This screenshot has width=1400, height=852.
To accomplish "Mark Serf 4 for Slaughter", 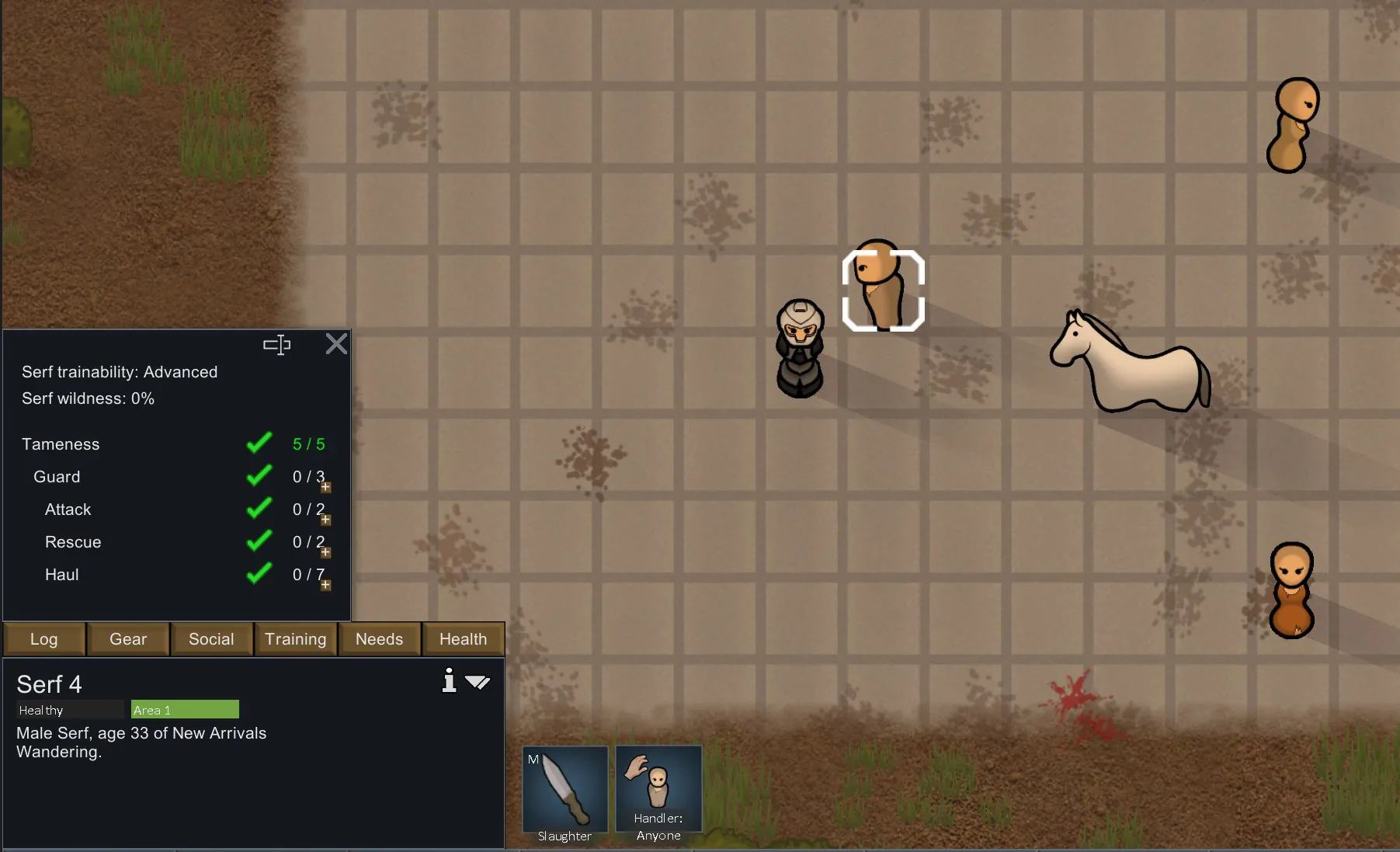I will tap(565, 790).
